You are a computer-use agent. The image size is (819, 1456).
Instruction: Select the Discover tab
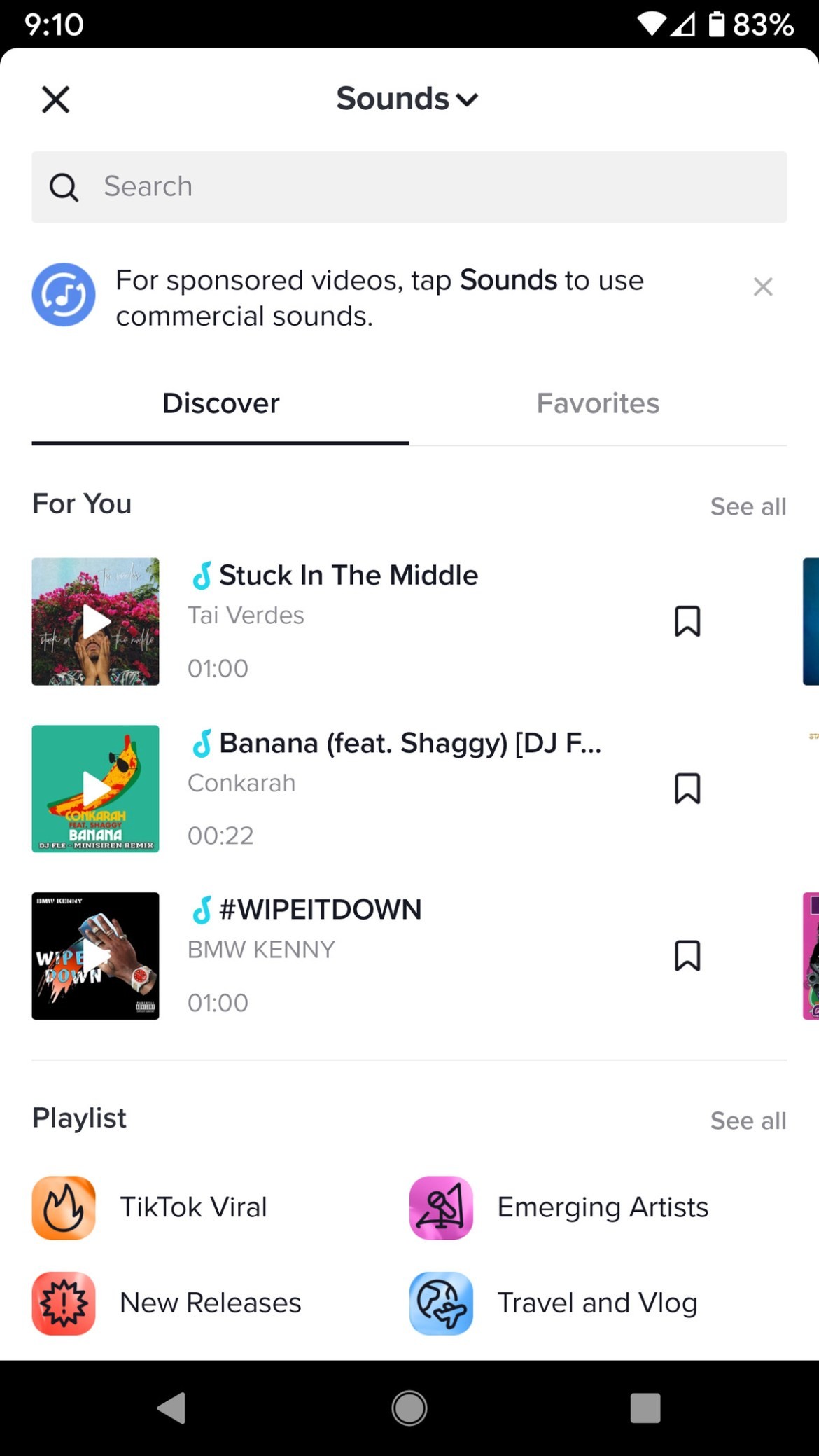(220, 403)
